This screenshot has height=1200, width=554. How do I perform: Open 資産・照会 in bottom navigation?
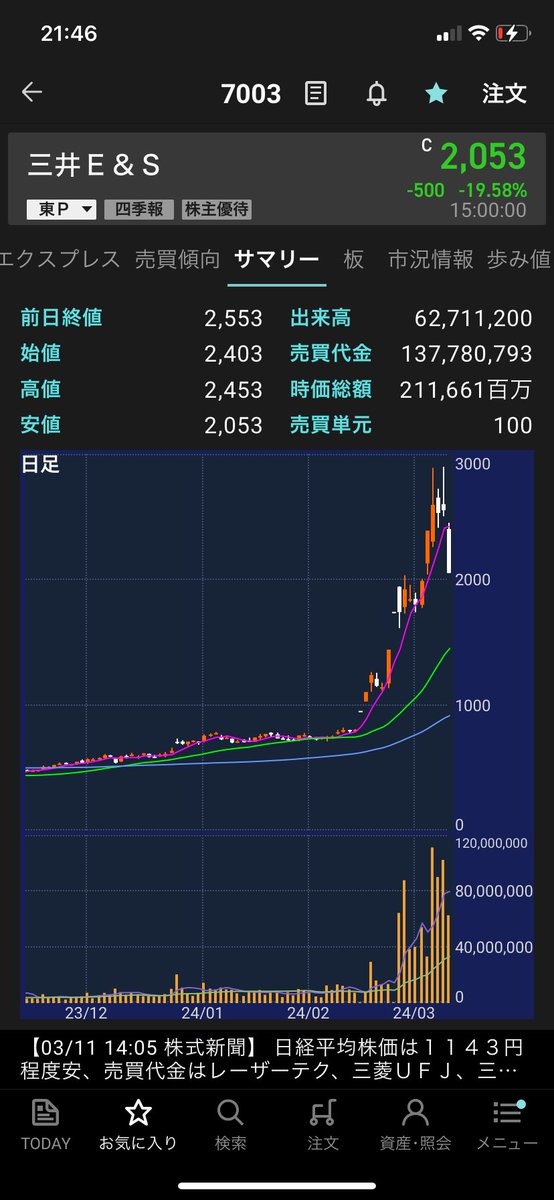(x=415, y=1125)
